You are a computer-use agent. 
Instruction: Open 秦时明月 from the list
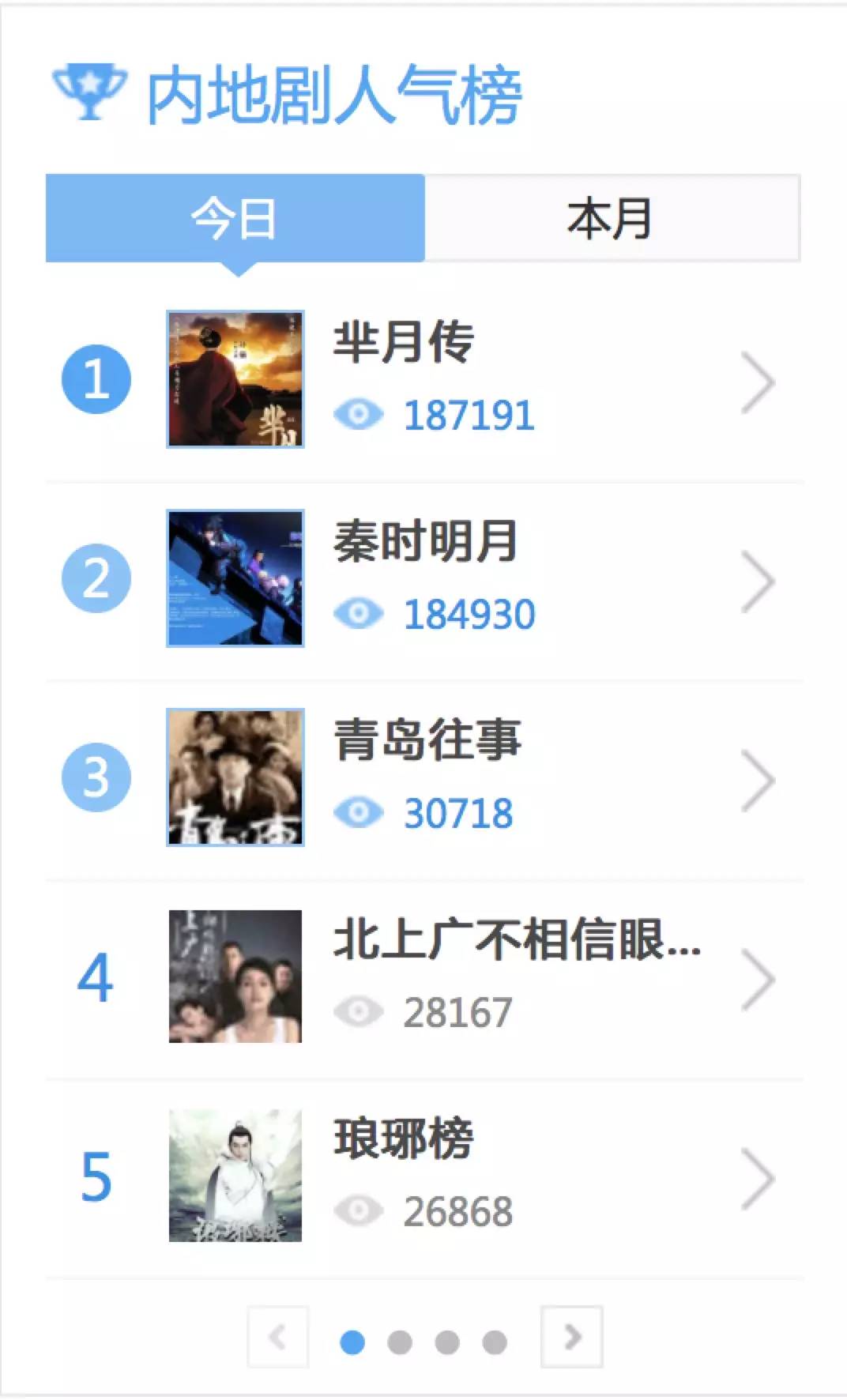(425, 543)
